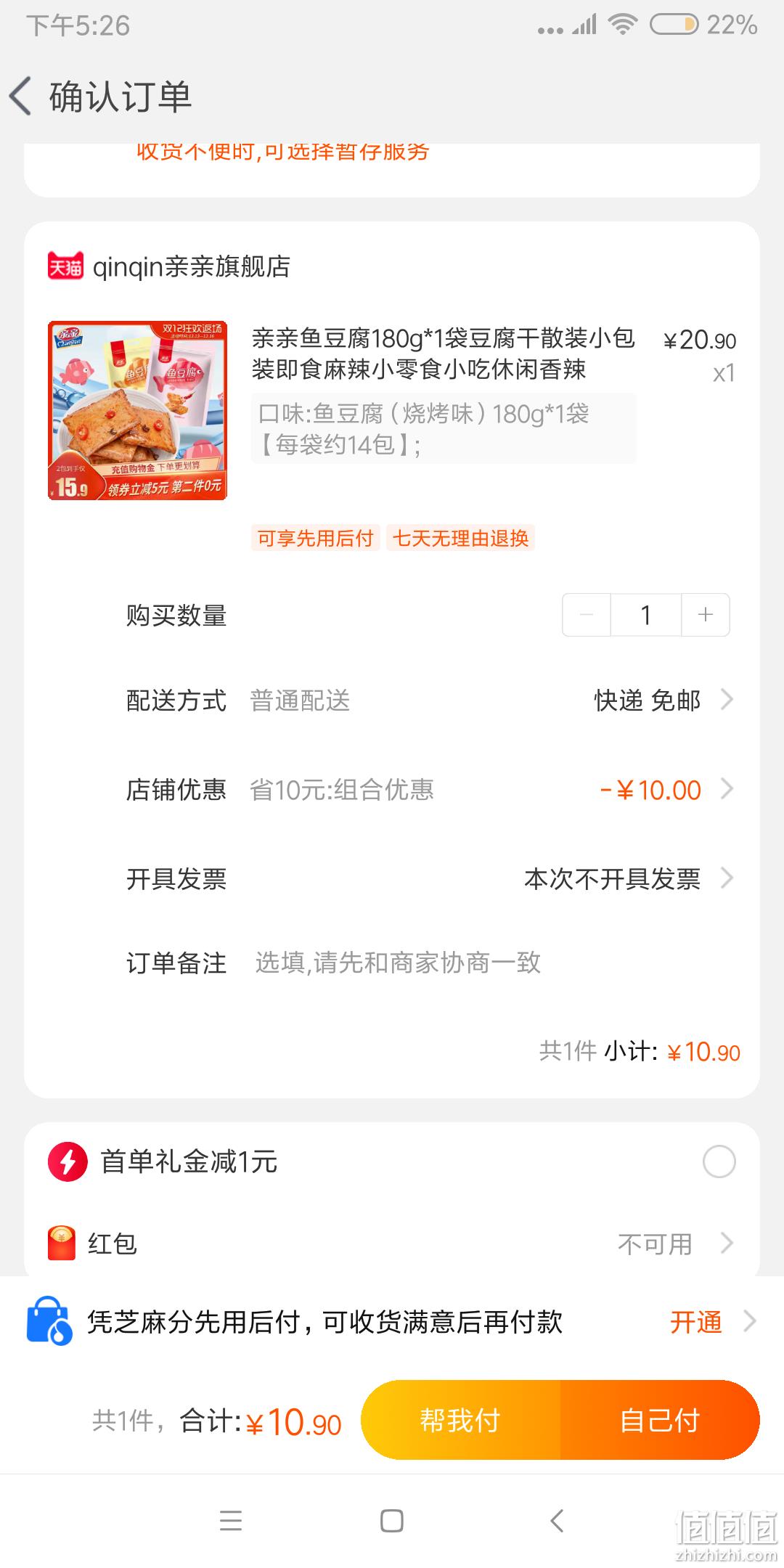Tap the system home button

coord(392,1521)
